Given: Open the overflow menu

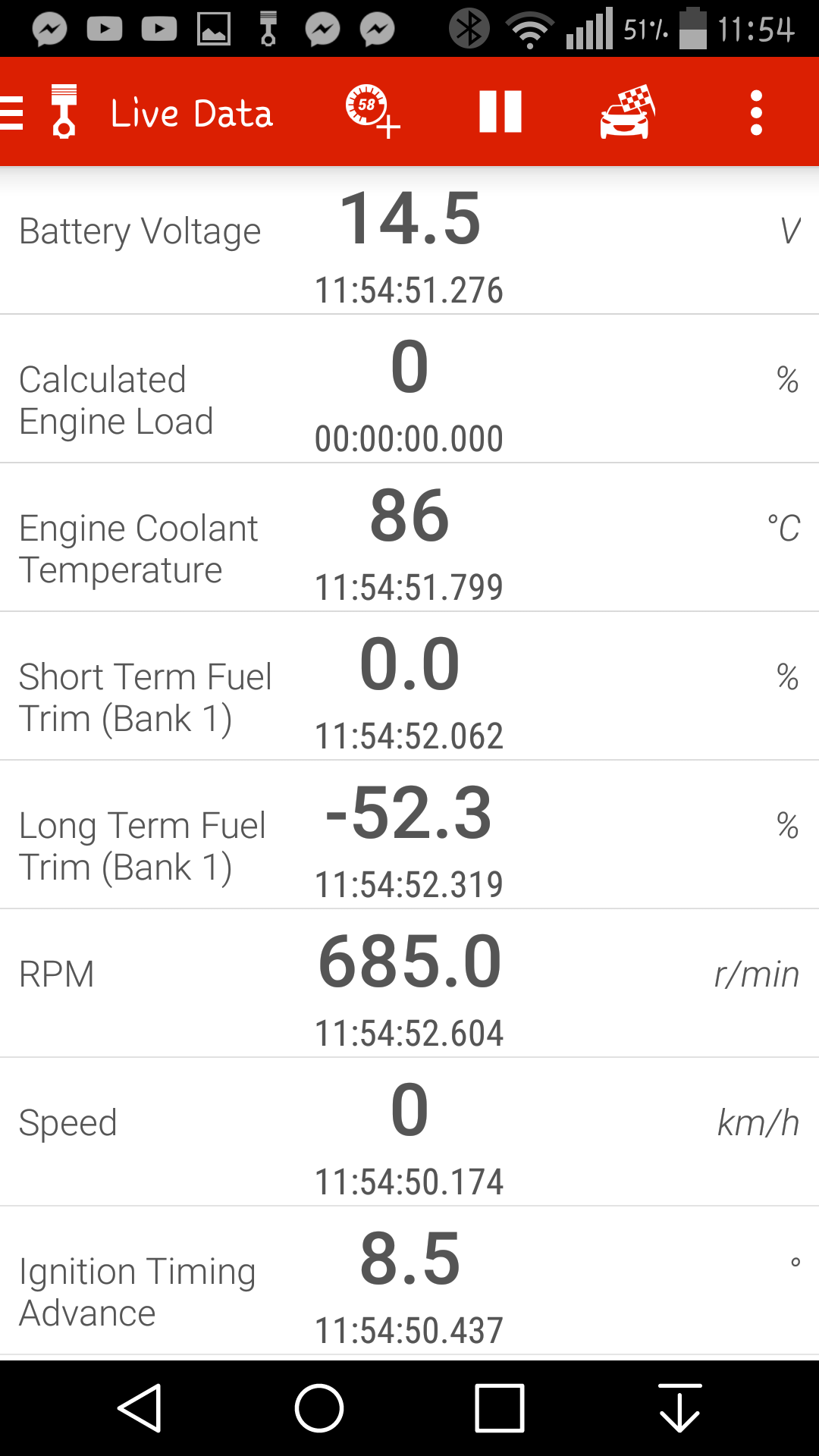Looking at the screenshot, I should coord(756,113).
